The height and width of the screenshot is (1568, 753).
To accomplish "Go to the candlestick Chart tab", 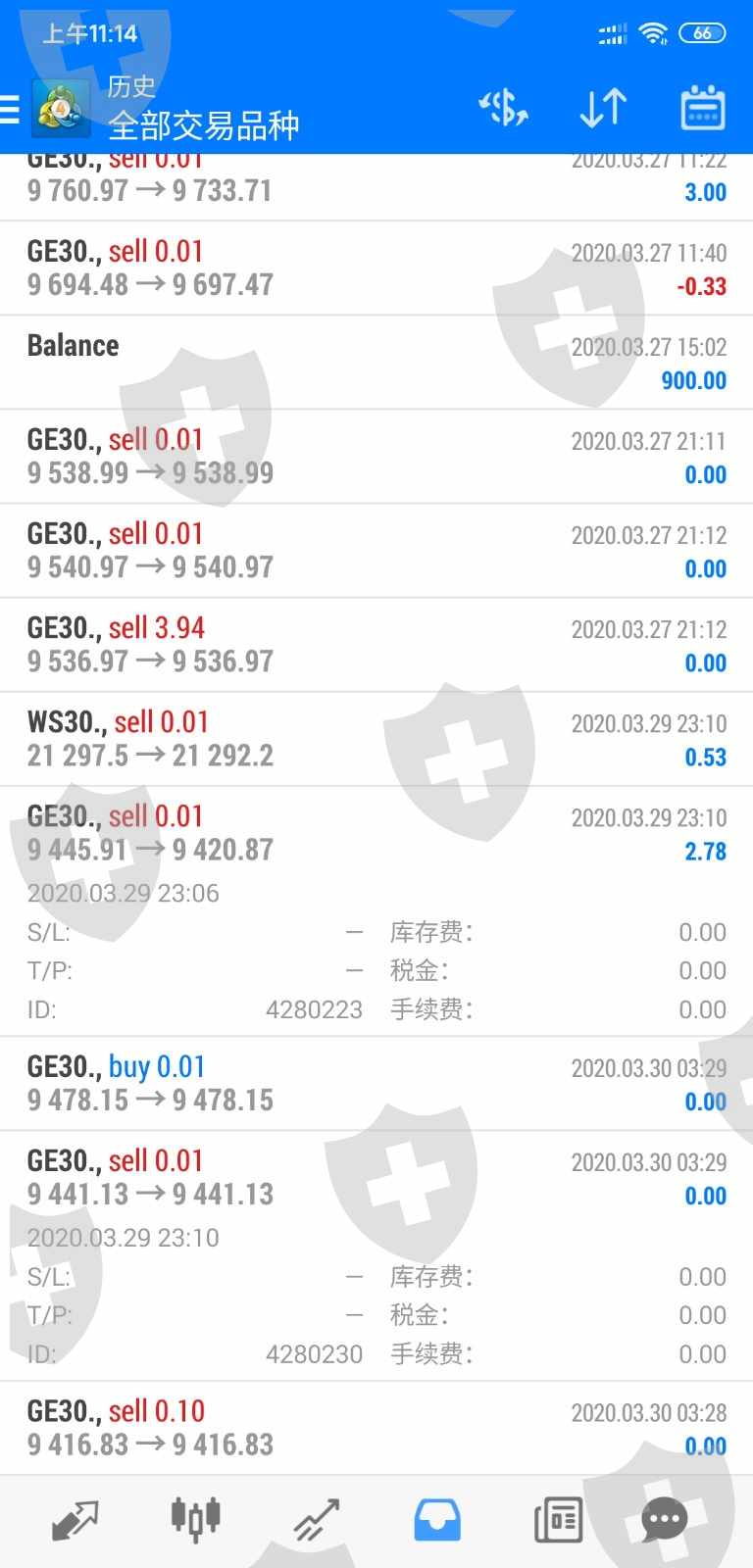I will click(195, 1520).
